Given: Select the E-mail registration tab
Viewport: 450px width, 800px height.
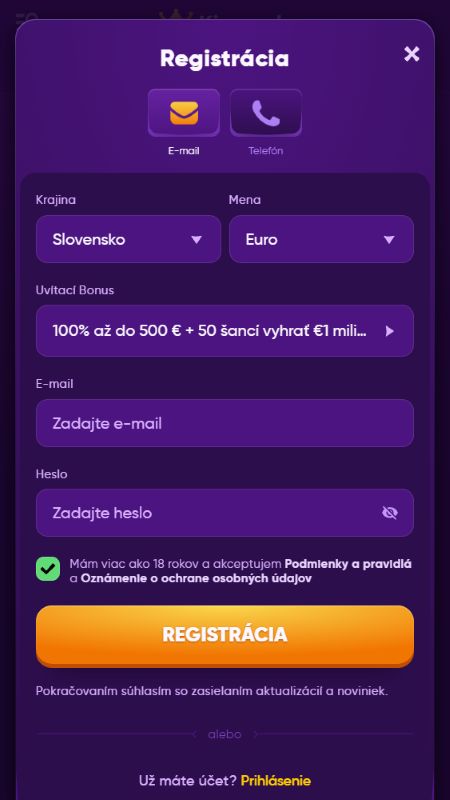Looking at the screenshot, I should [x=184, y=113].
